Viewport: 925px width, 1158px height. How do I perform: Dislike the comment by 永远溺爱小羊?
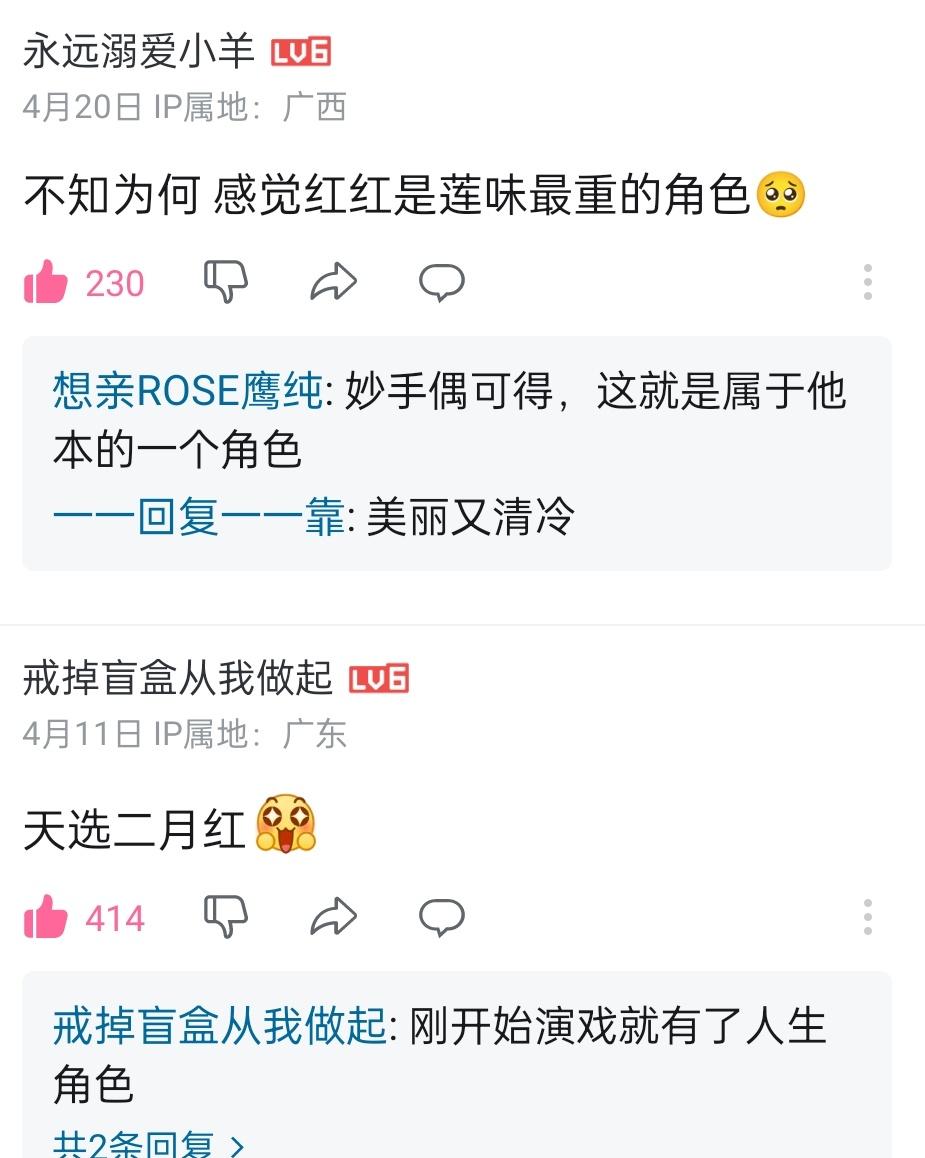pyautogui.click(x=225, y=282)
